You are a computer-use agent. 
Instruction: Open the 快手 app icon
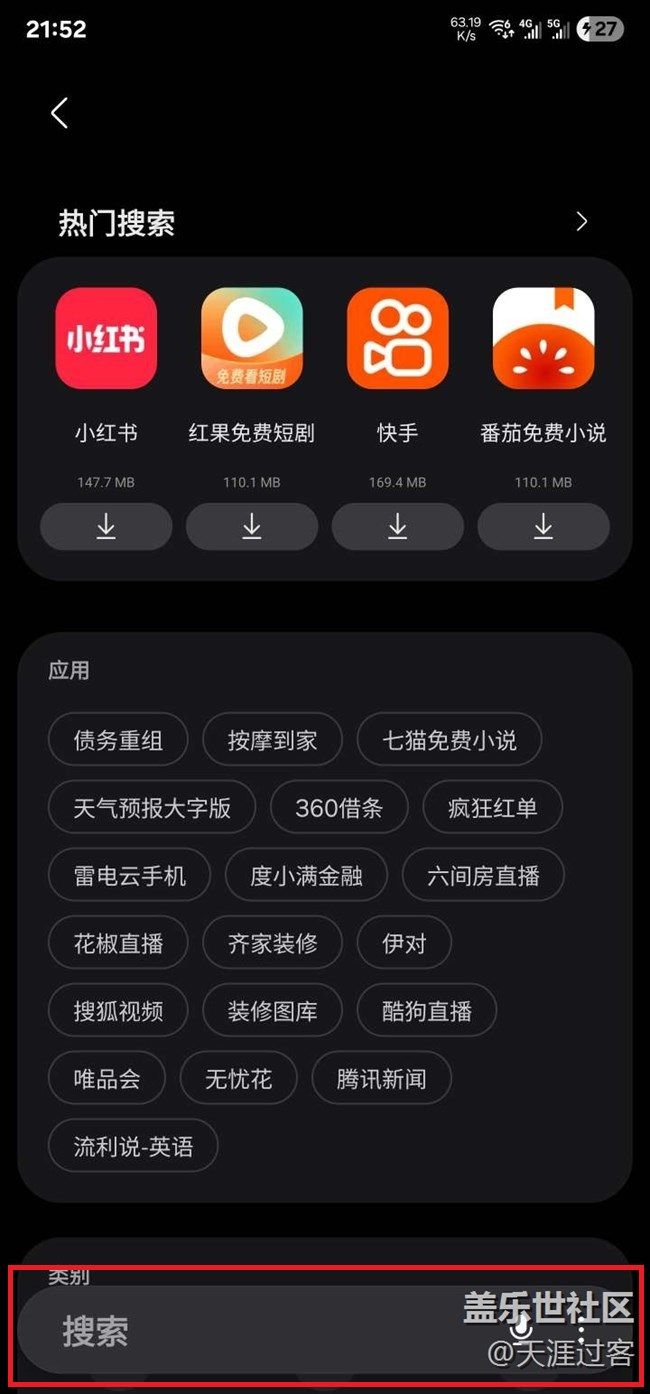(397, 338)
